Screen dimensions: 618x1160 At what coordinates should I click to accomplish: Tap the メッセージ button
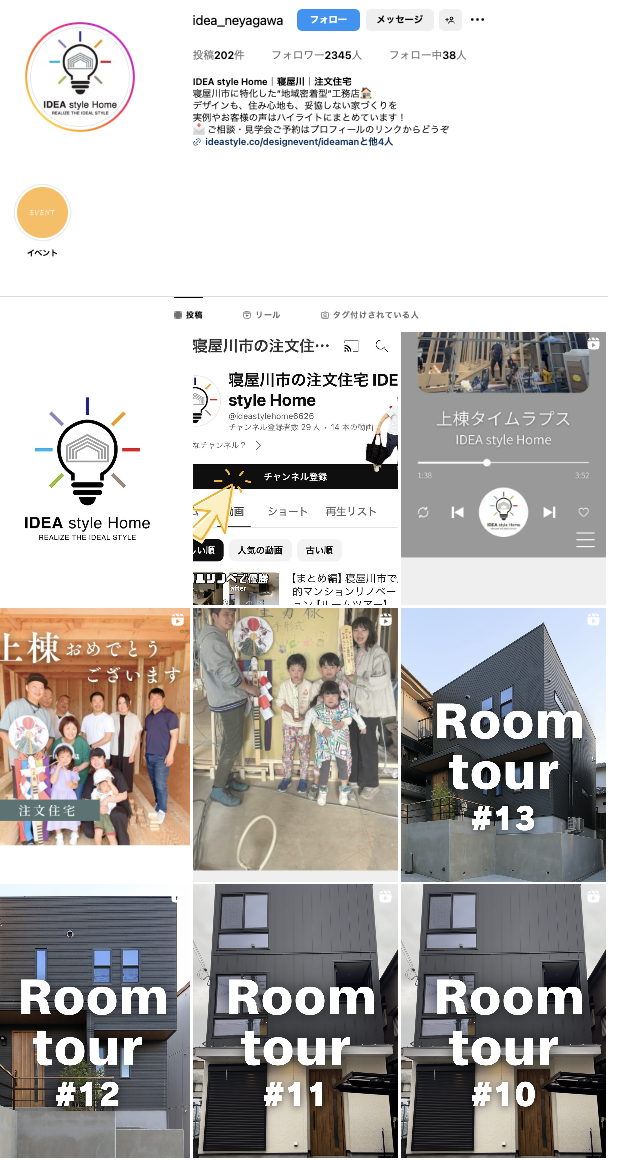400,20
